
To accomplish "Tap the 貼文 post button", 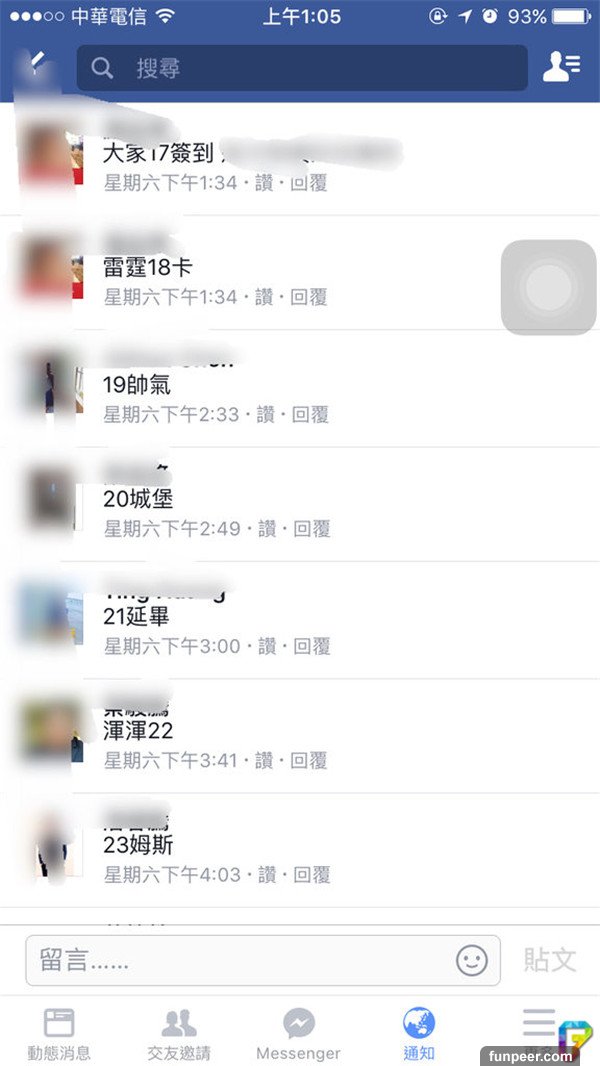I will [550, 960].
